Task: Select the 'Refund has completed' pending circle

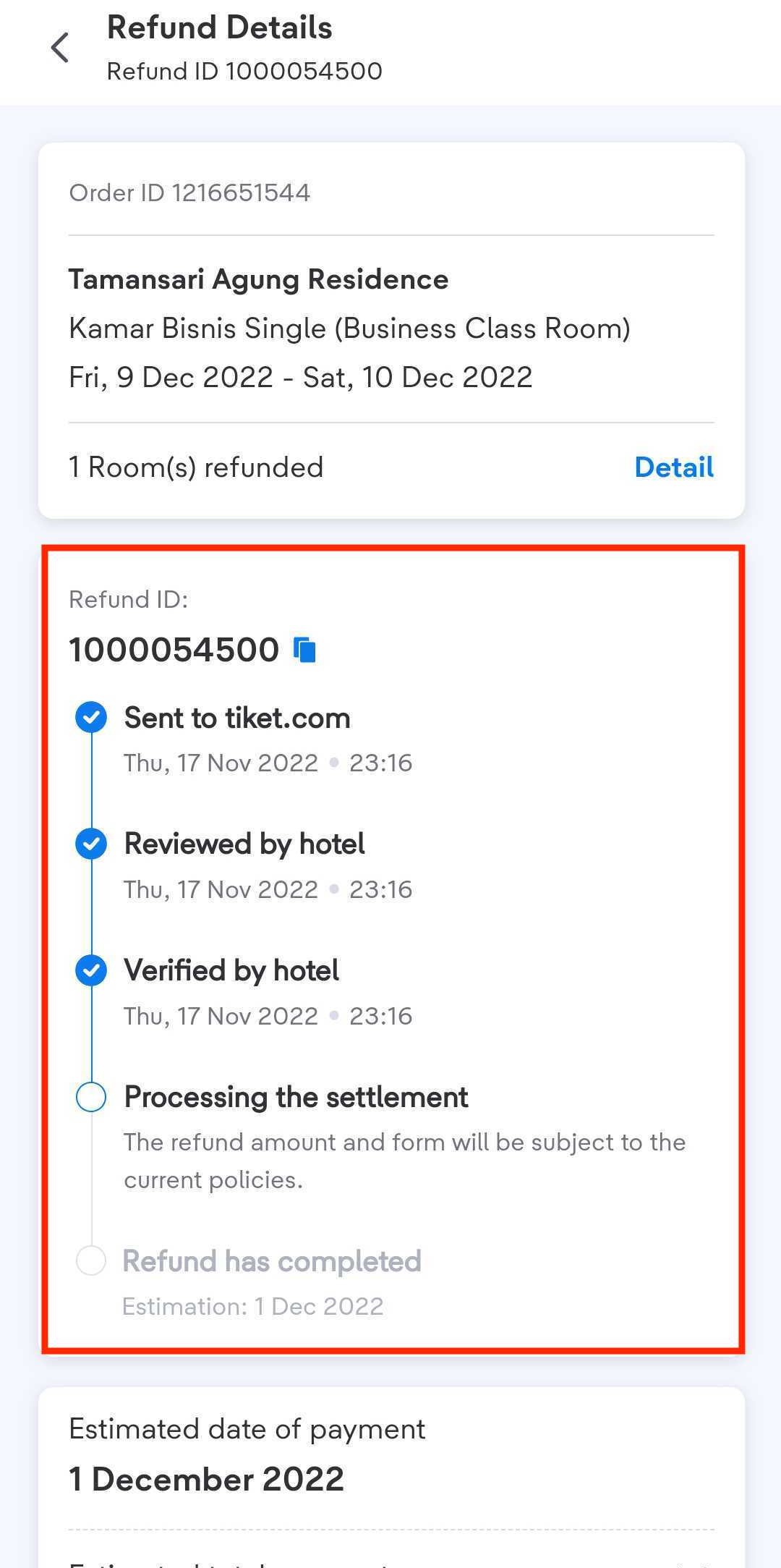Action: (92, 1260)
